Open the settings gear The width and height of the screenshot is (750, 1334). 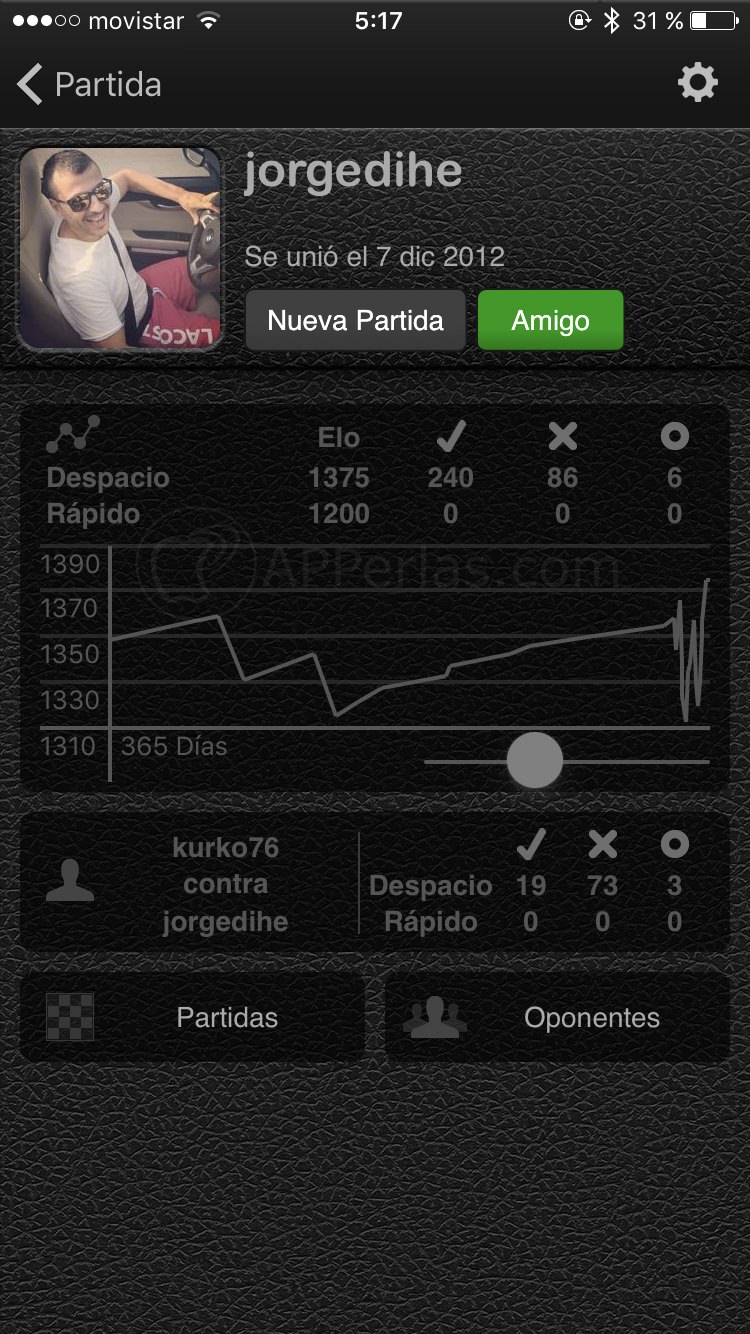(698, 84)
